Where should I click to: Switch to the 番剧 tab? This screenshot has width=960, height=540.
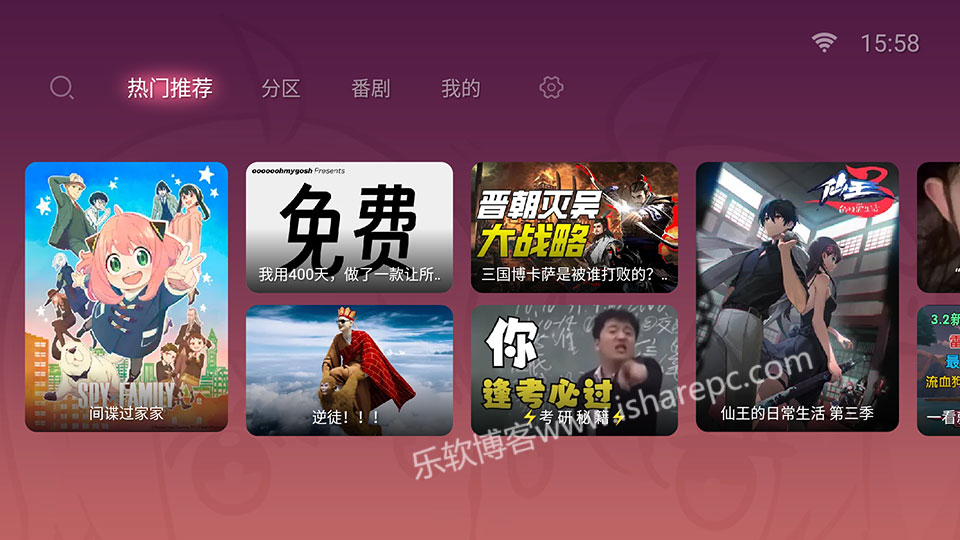371,88
